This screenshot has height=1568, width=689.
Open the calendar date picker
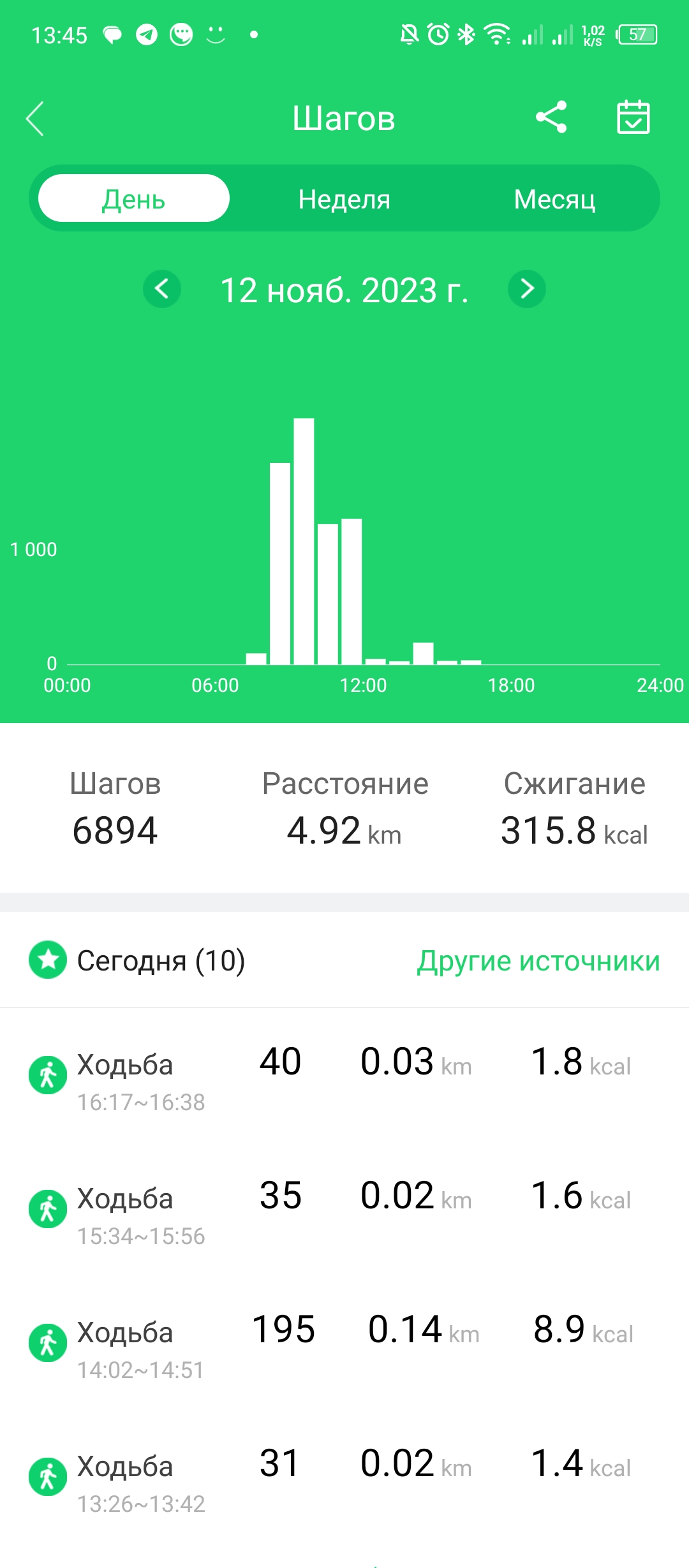(633, 117)
